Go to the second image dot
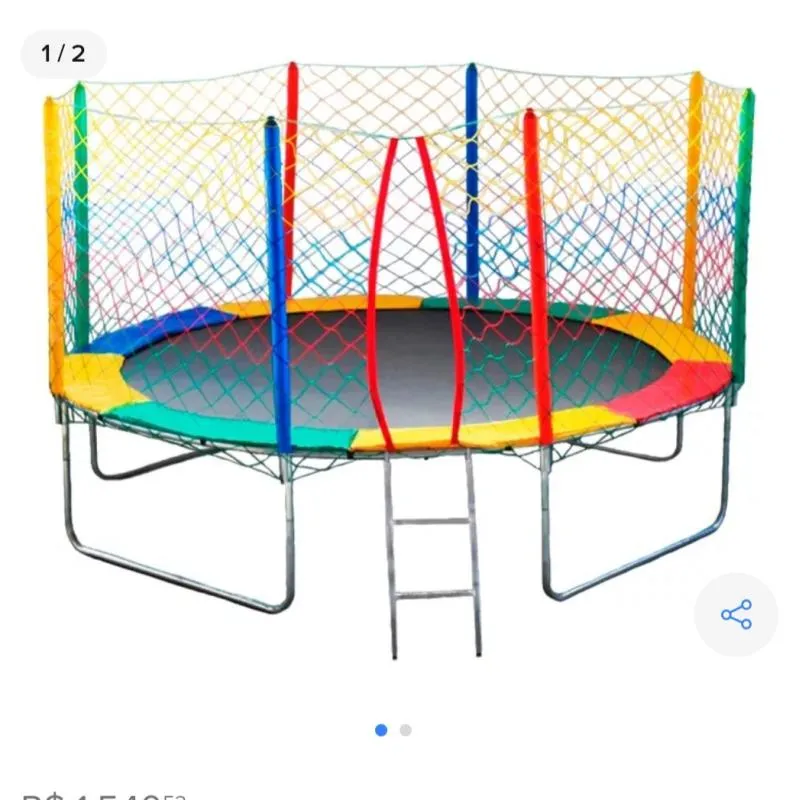This screenshot has width=800, height=800. click(406, 731)
